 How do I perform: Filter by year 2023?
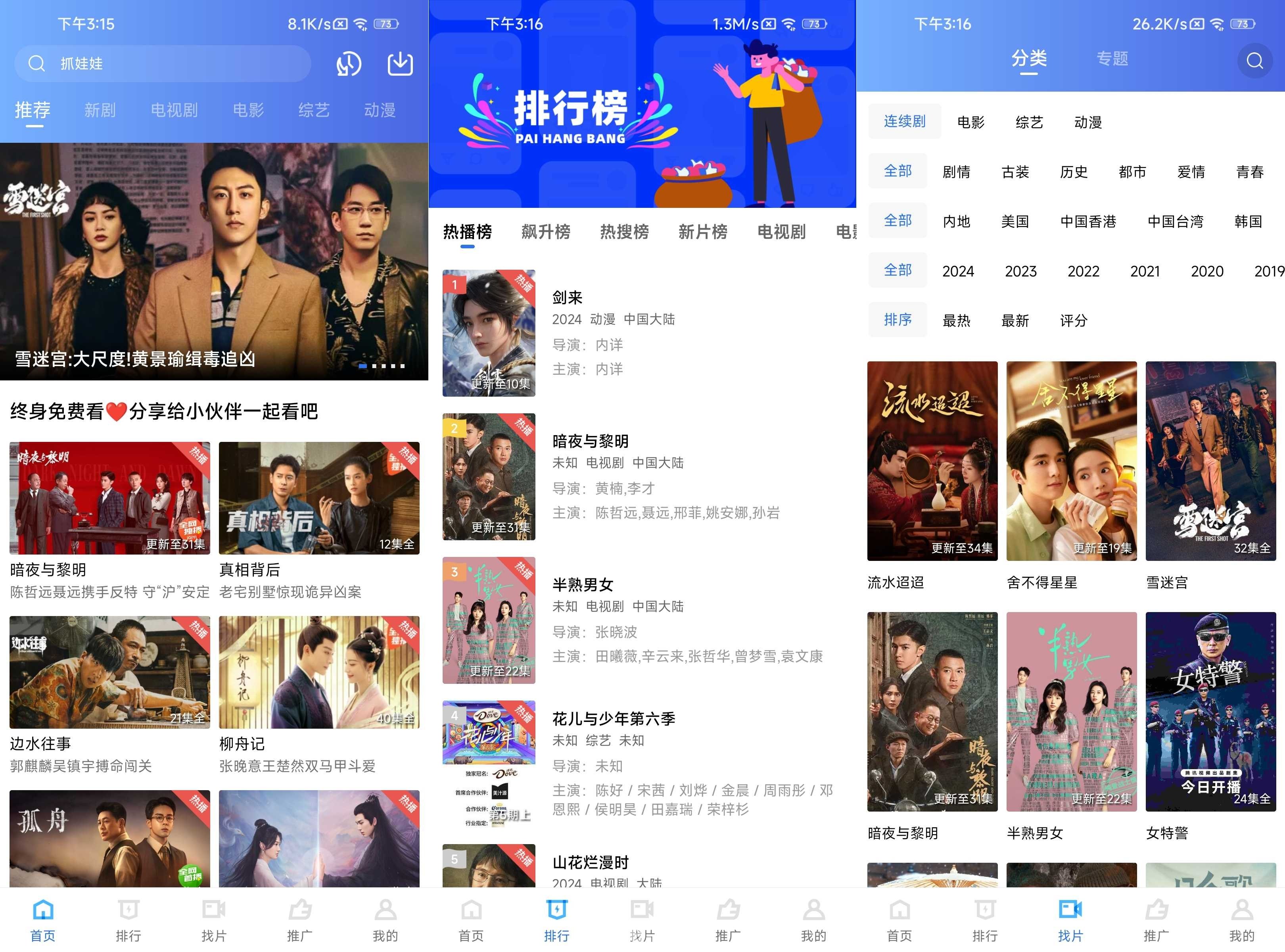[1020, 271]
